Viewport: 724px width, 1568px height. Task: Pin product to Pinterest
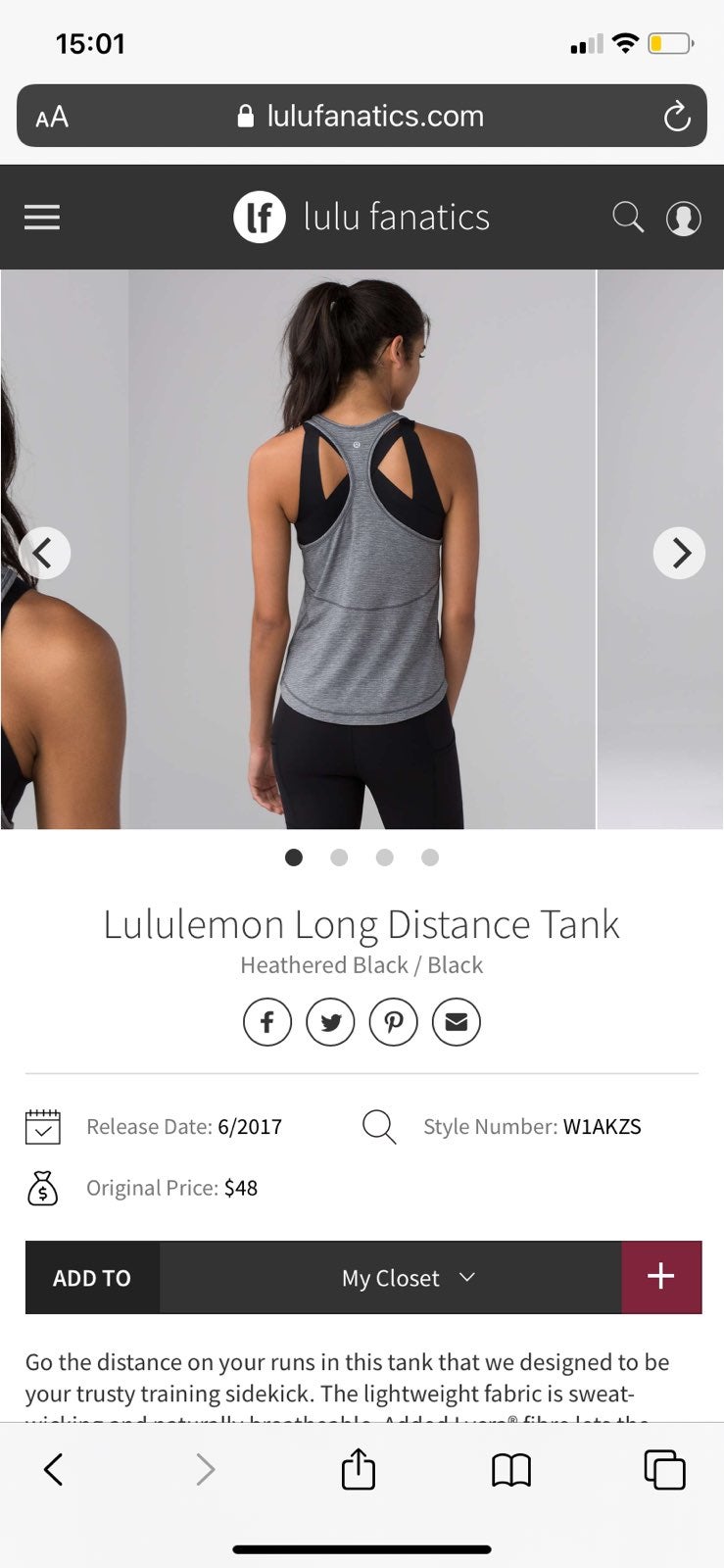pos(393,1022)
